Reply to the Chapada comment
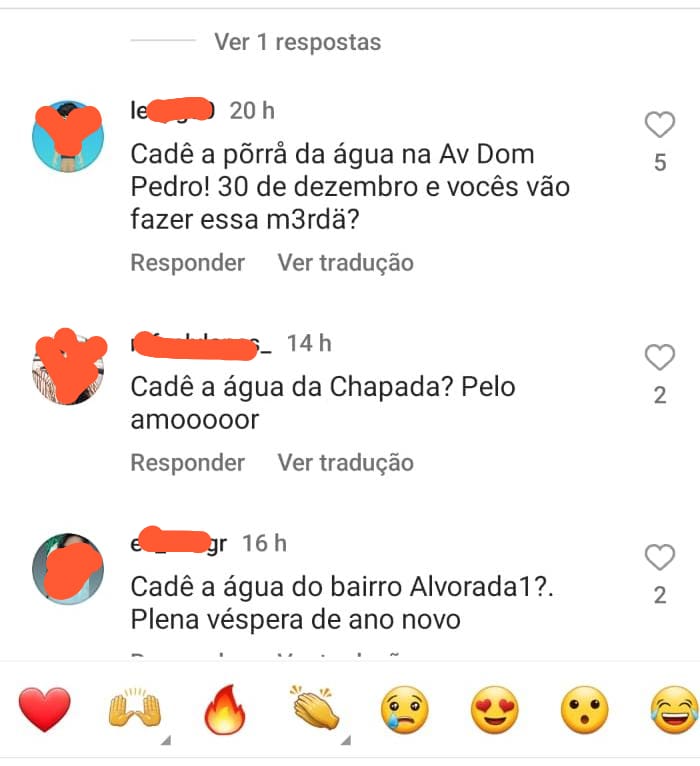 tap(187, 463)
